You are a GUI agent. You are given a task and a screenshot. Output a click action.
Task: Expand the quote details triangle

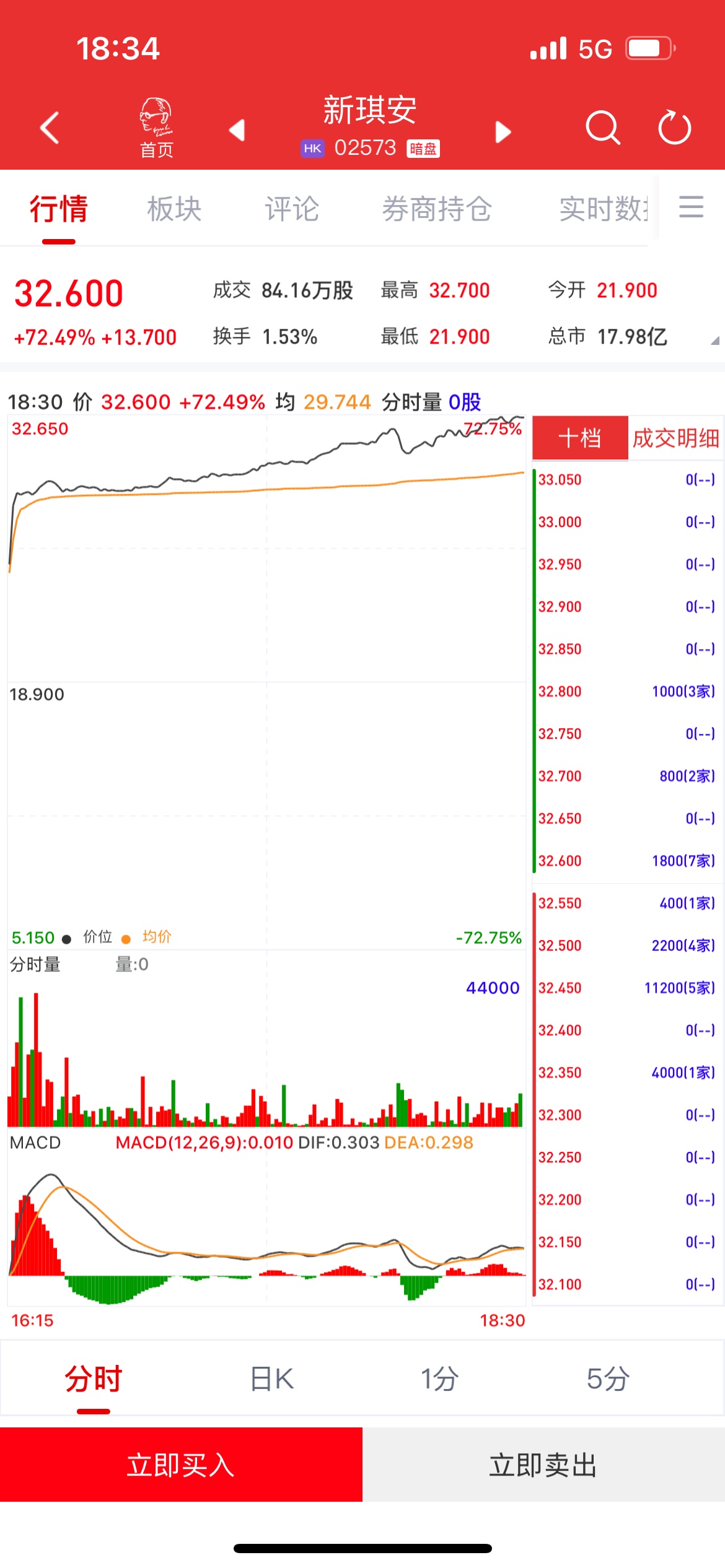point(714,340)
